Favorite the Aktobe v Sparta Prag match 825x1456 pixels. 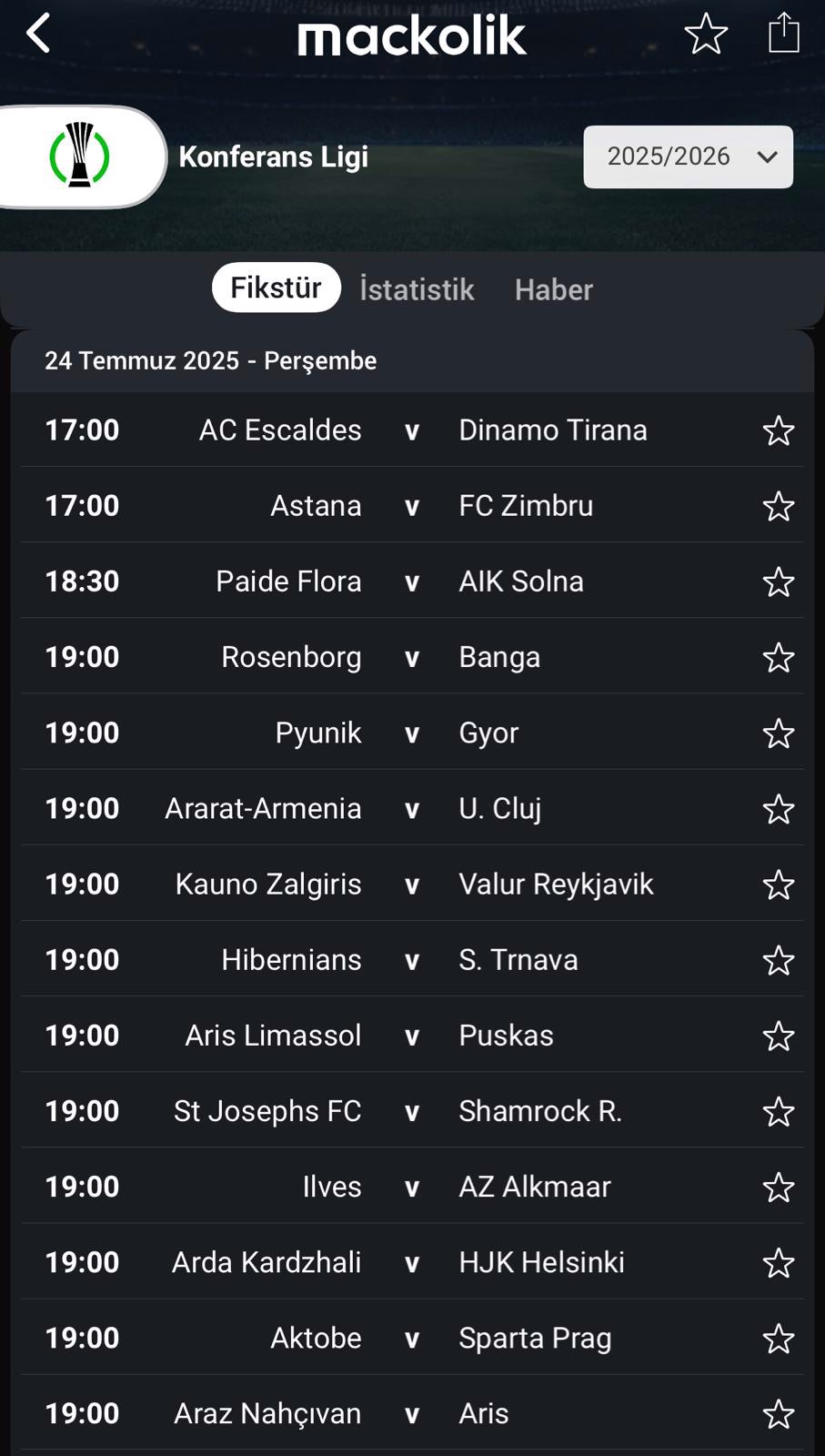click(x=779, y=1338)
